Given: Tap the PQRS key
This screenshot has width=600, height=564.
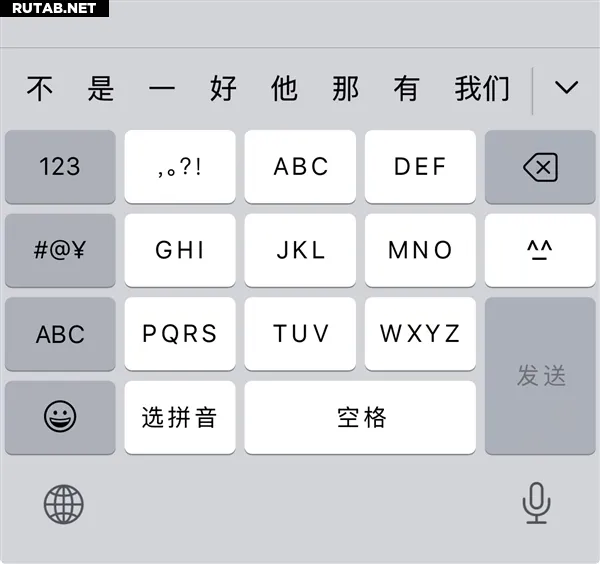Looking at the screenshot, I should coord(180,334).
